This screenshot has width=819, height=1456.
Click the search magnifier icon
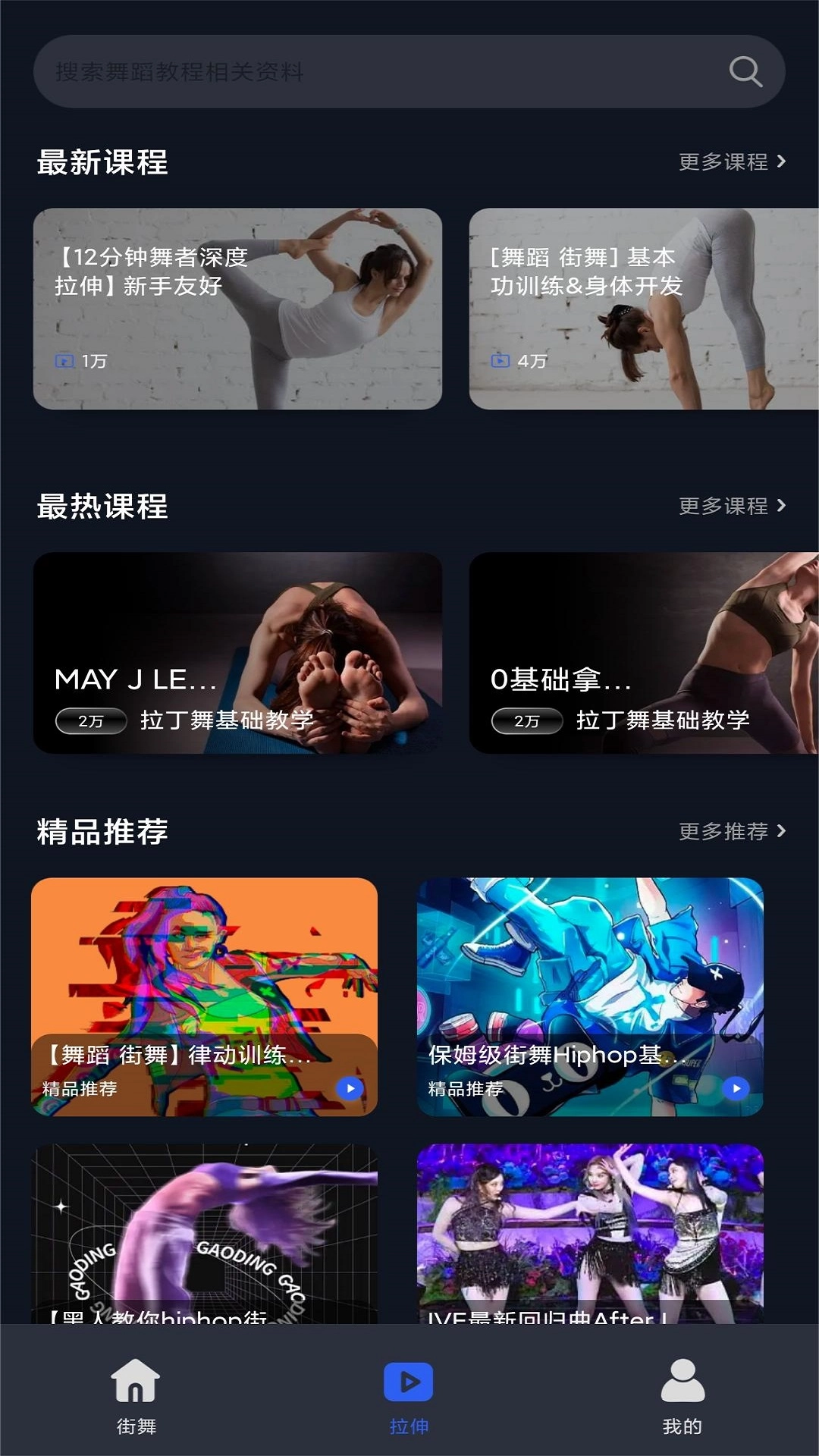click(746, 72)
